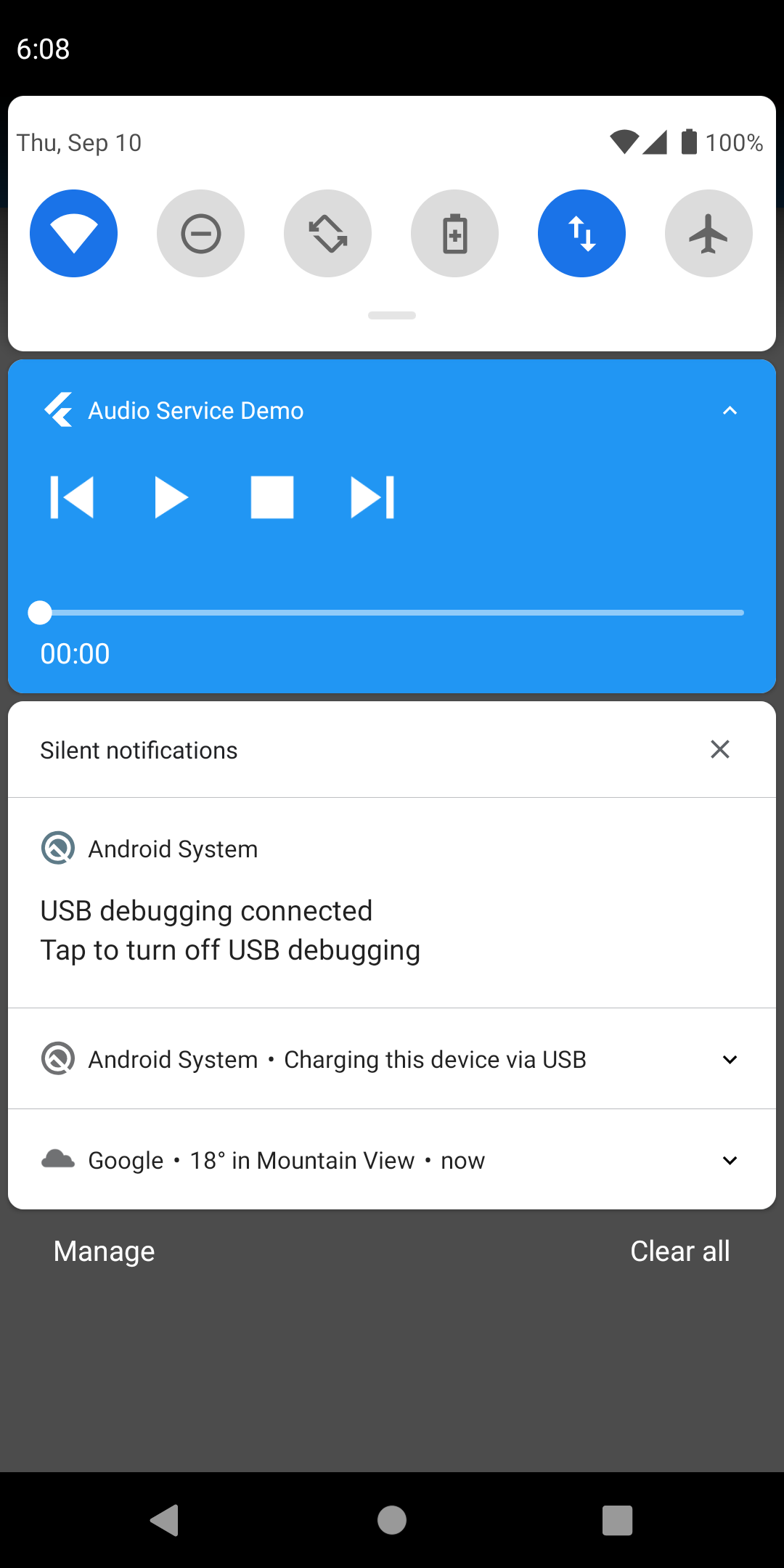The width and height of the screenshot is (784, 1568).
Task: Tap to turn off USB debugging
Action: pos(229,929)
